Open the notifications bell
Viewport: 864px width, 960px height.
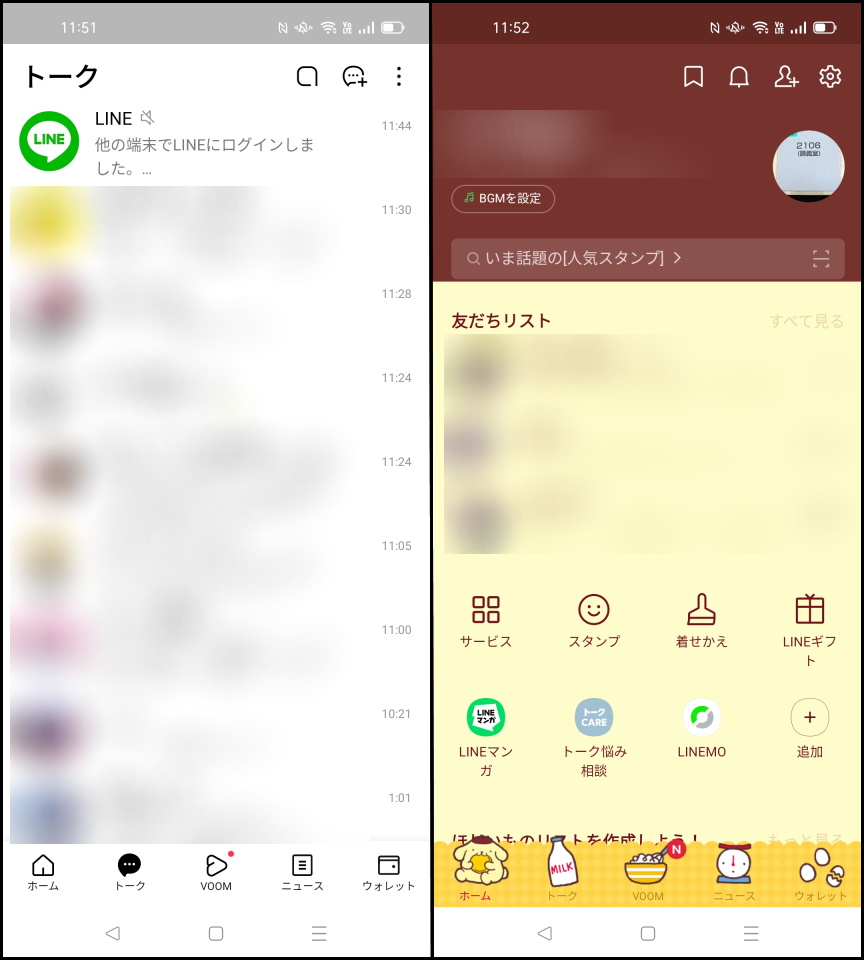[739, 77]
